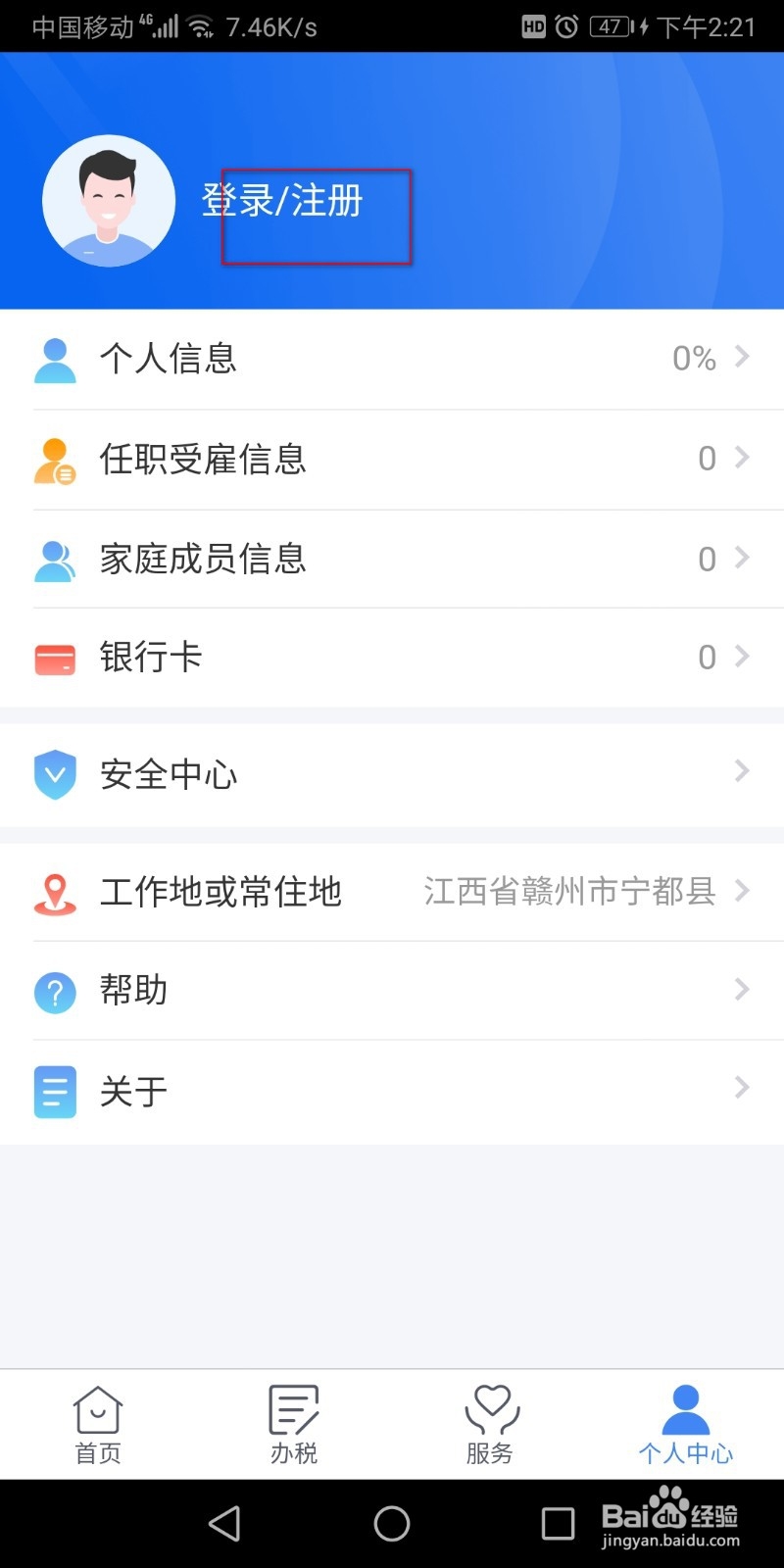The width and height of the screenshot is (784, 1568).
Task: Switch to the 首页 tab
Action: [98, 1425]
